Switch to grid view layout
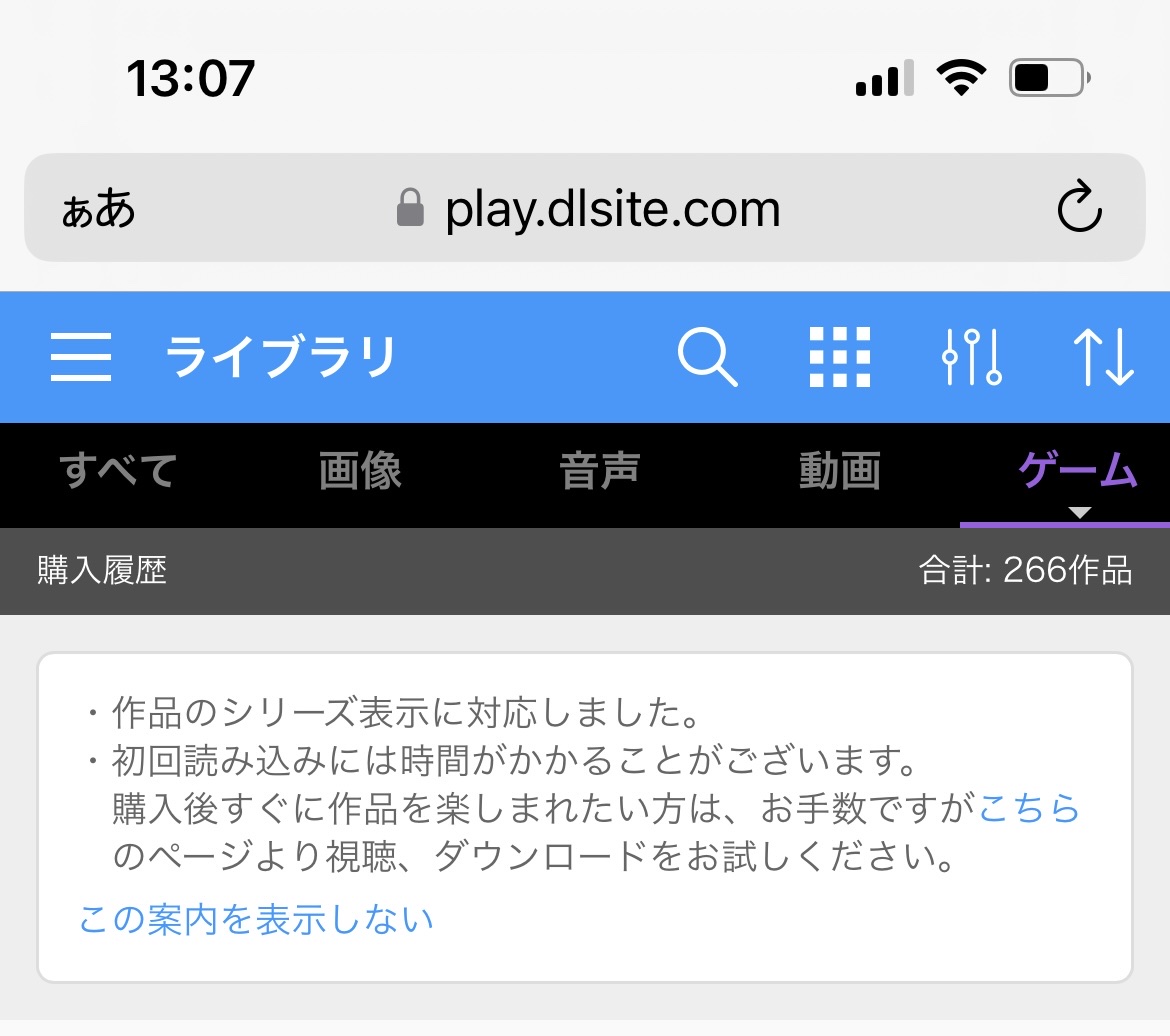The image size is (1170, 1036). 839,357
